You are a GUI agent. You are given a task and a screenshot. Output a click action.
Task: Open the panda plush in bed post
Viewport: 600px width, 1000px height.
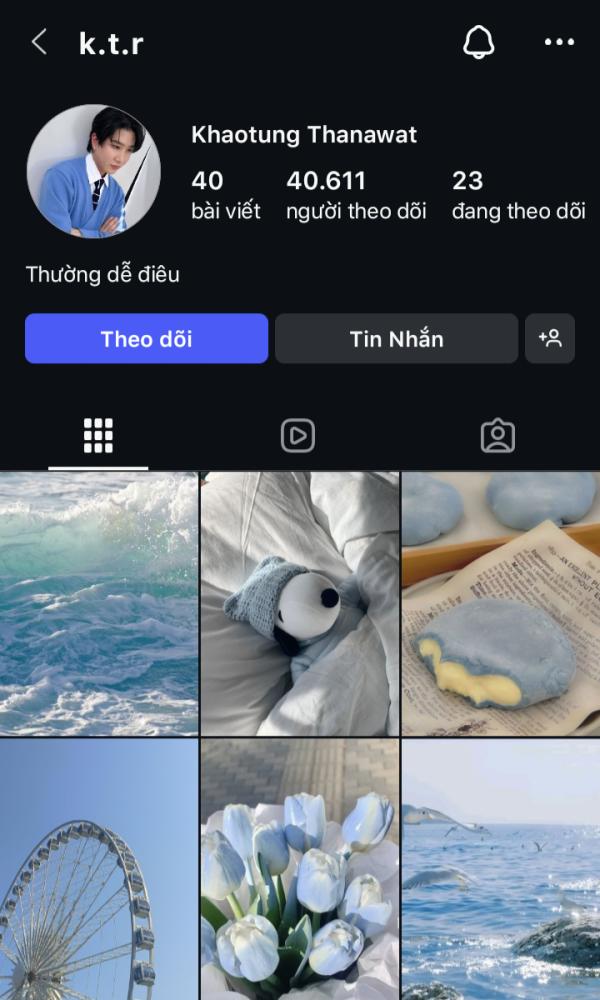click(x=300, y=604)
